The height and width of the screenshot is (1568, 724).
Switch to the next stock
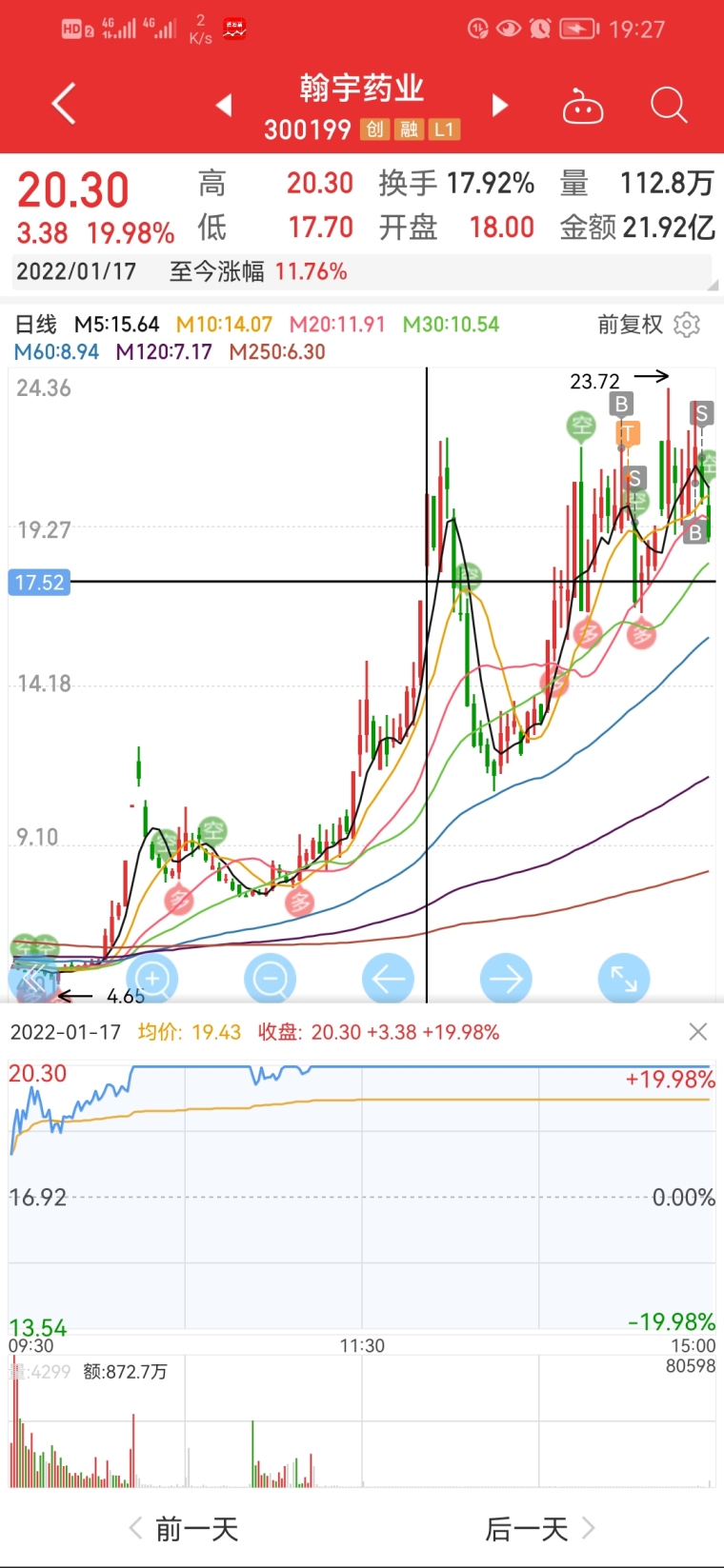pos(499,105)
